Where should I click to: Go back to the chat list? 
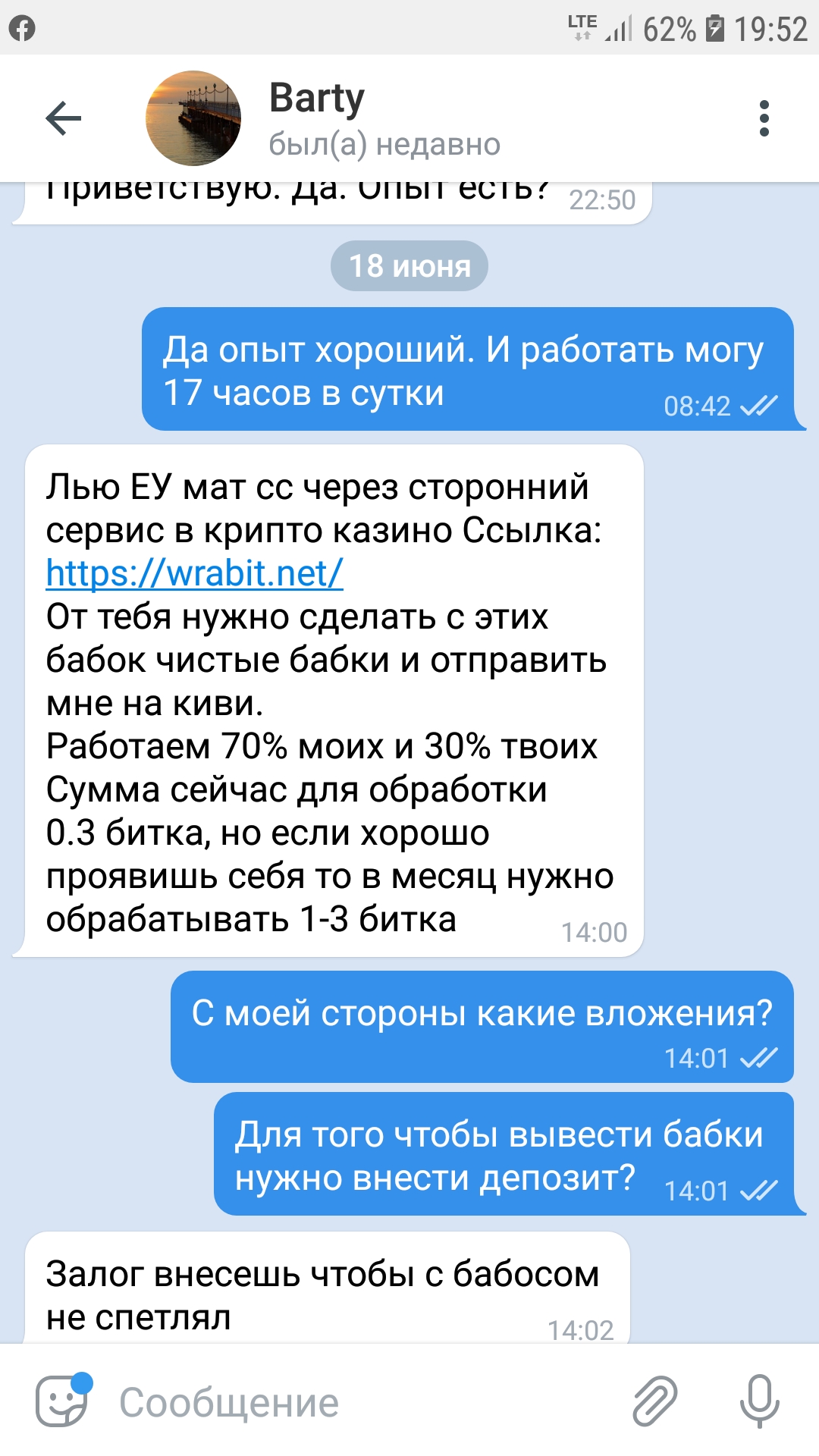tap(64, 118)
